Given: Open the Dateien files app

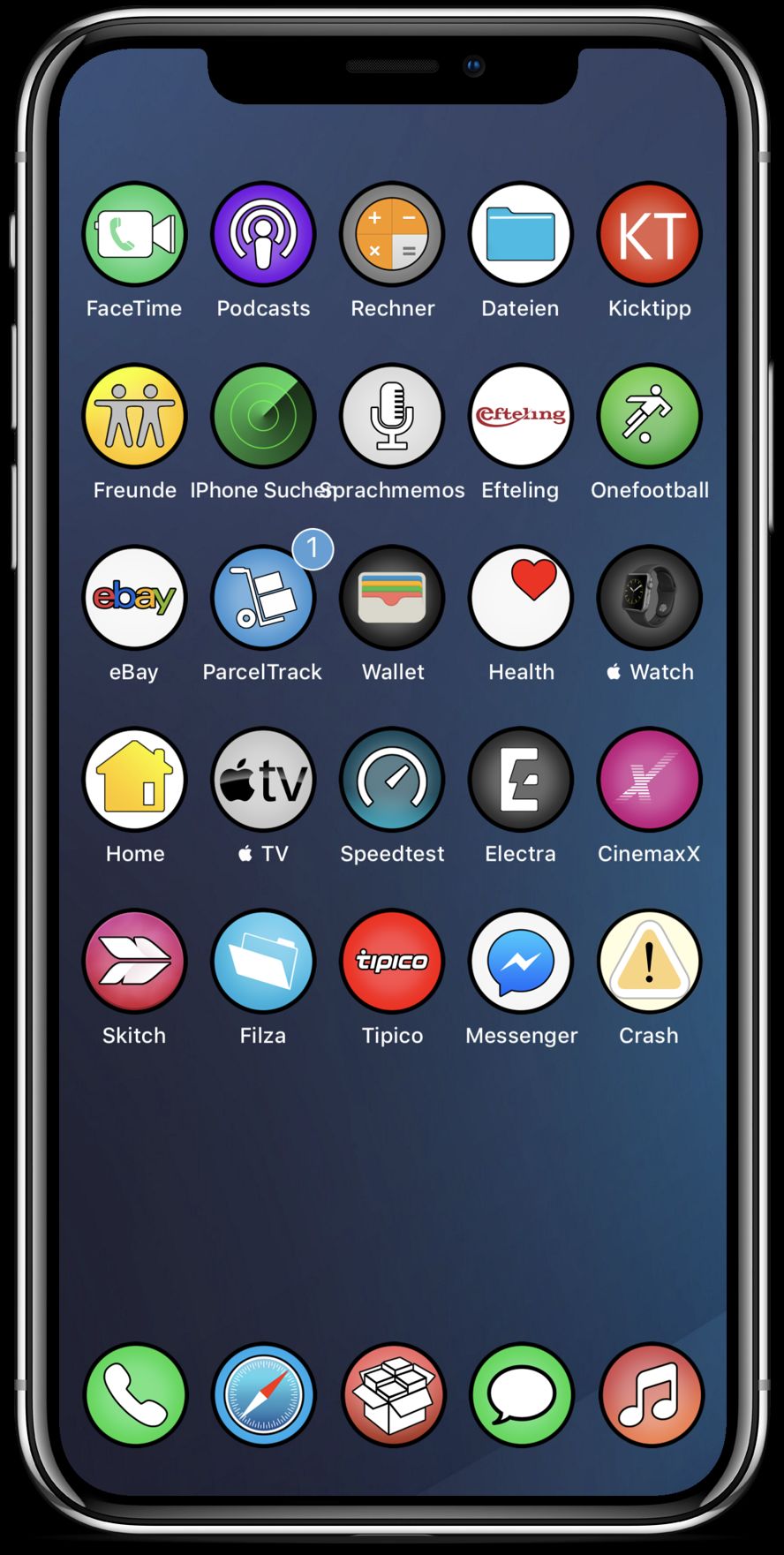Looking at the screenshot, I should coord(521,234).
